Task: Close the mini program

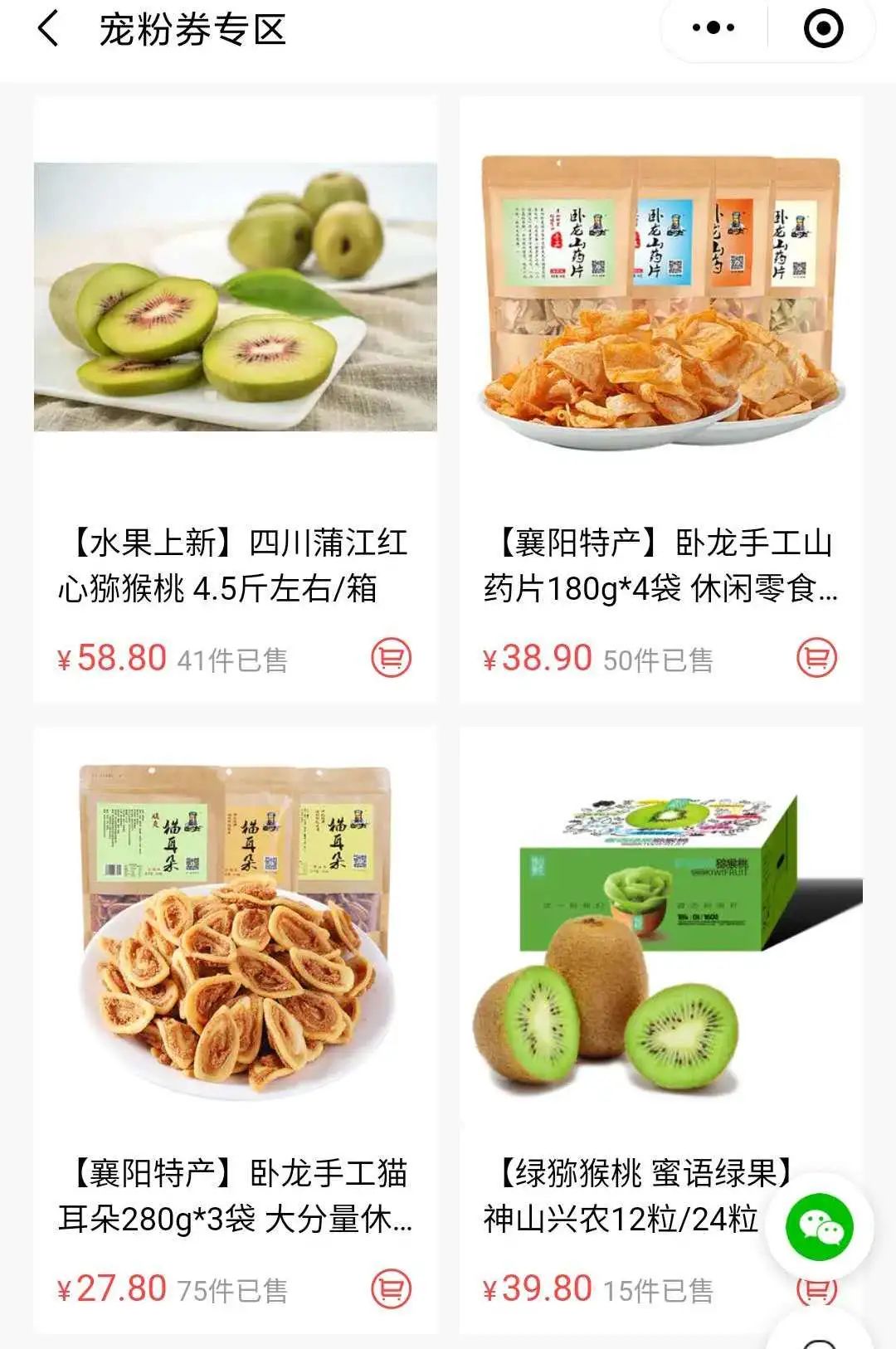Action: pyautogui.click(x=823, y=29)
